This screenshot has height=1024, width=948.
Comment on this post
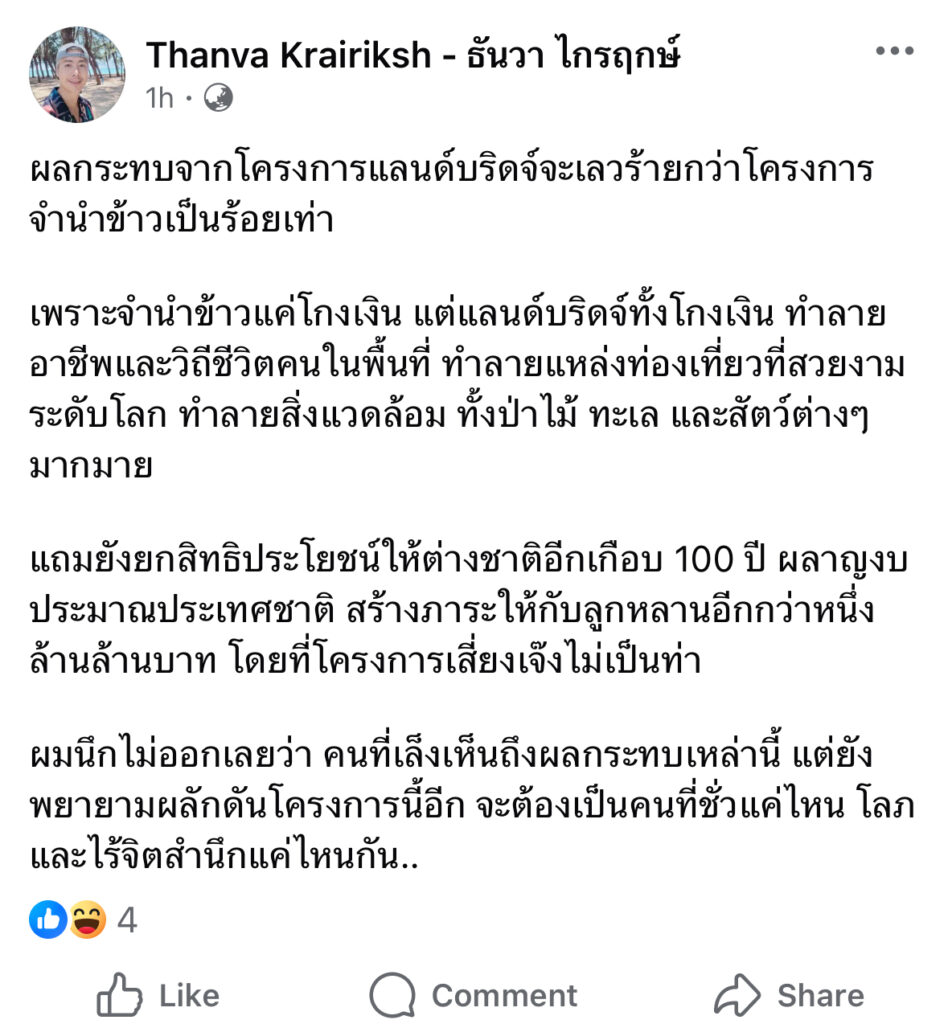point(473,995)
